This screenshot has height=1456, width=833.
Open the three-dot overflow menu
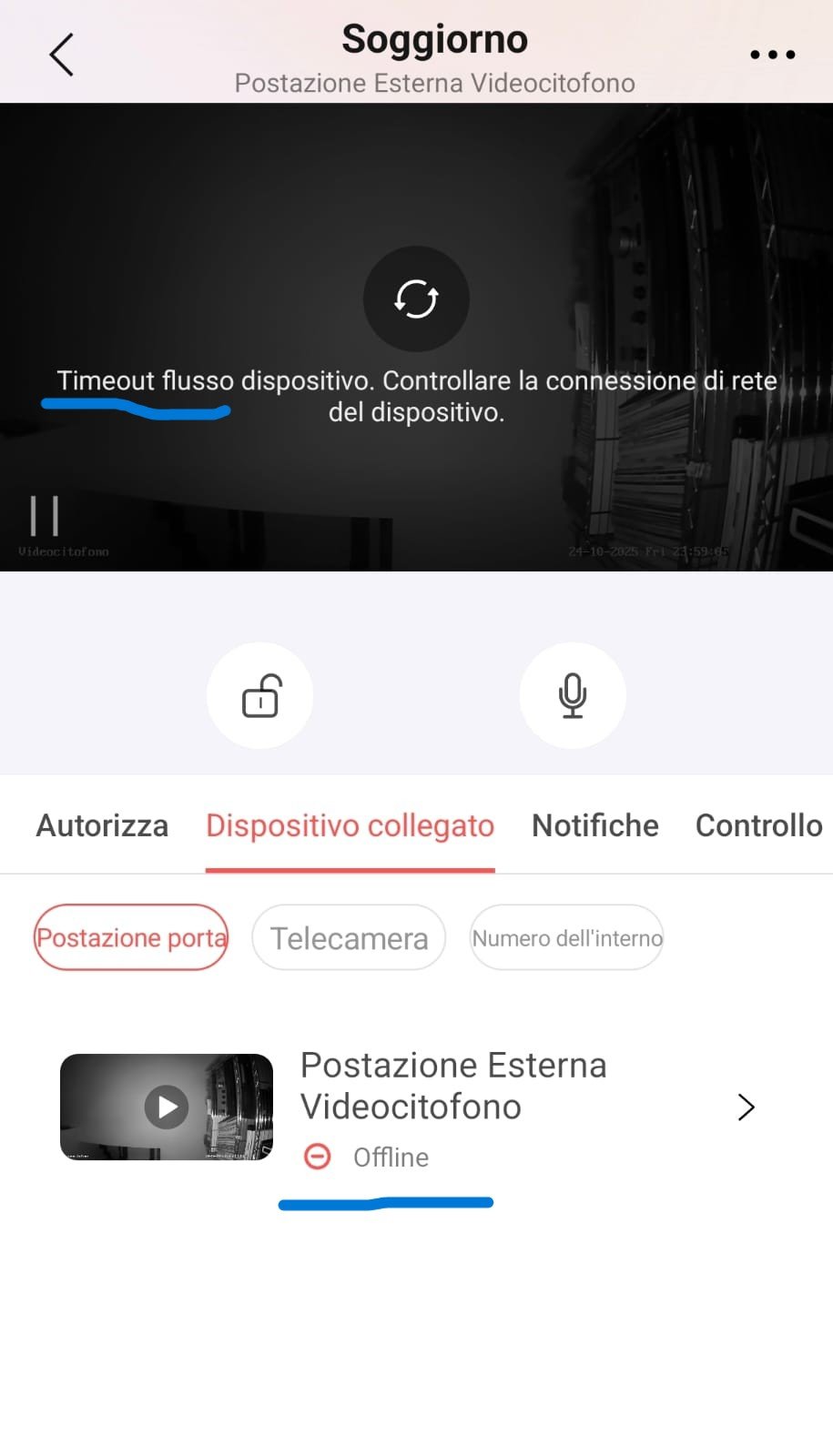coord(772,56)
